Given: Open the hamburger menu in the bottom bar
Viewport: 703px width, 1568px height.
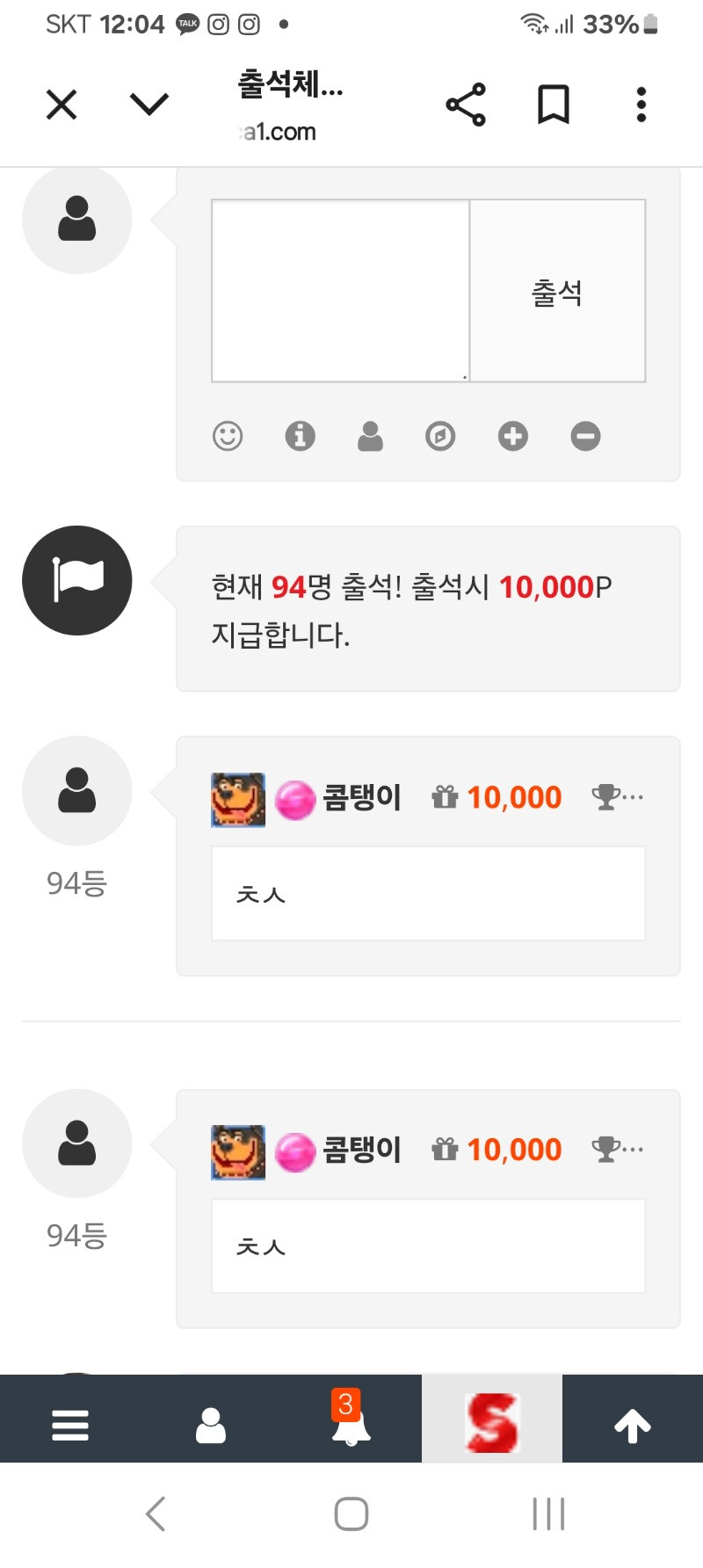Looking at the screenshot, I should point(70,1425).
